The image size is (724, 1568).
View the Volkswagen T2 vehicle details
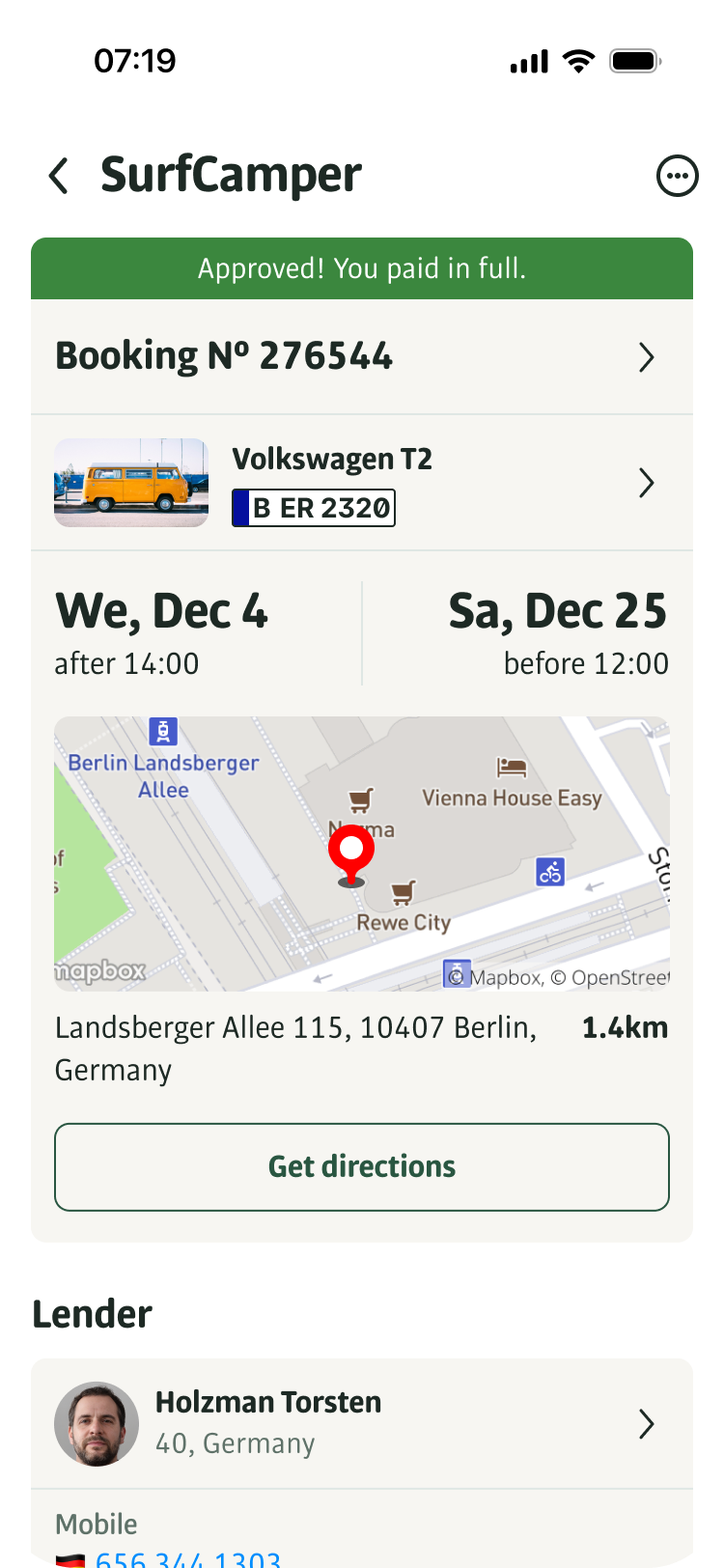pyautogui.click(x=361, y=483)
